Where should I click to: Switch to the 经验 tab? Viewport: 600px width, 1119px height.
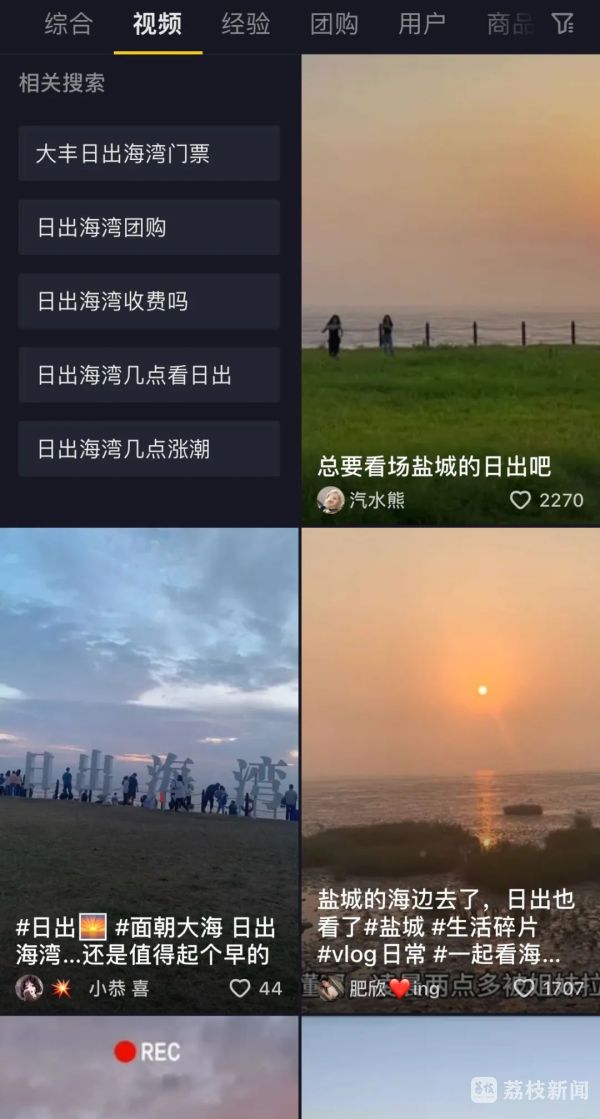point(246,24)
